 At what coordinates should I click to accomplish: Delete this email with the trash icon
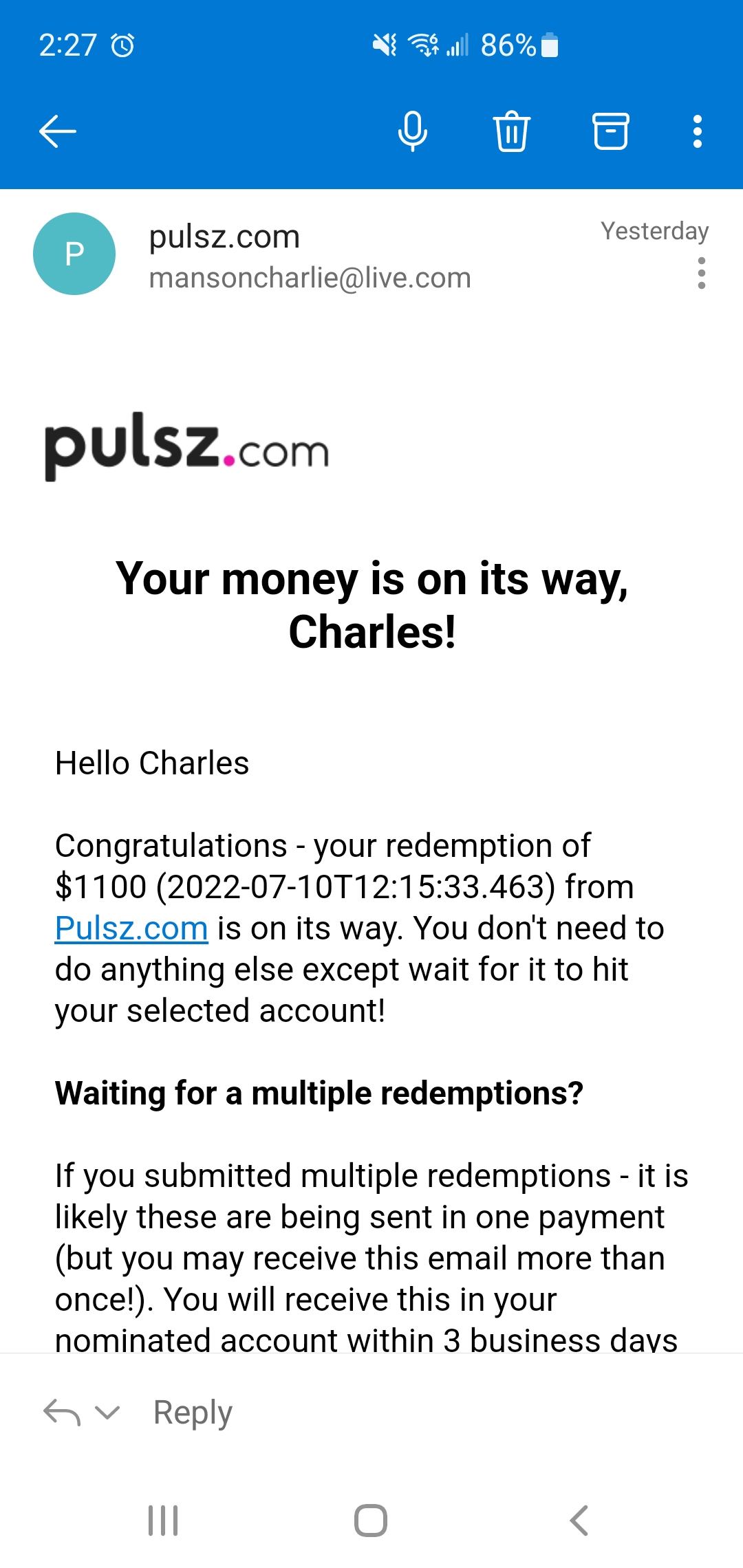click(x=512, y=131)
